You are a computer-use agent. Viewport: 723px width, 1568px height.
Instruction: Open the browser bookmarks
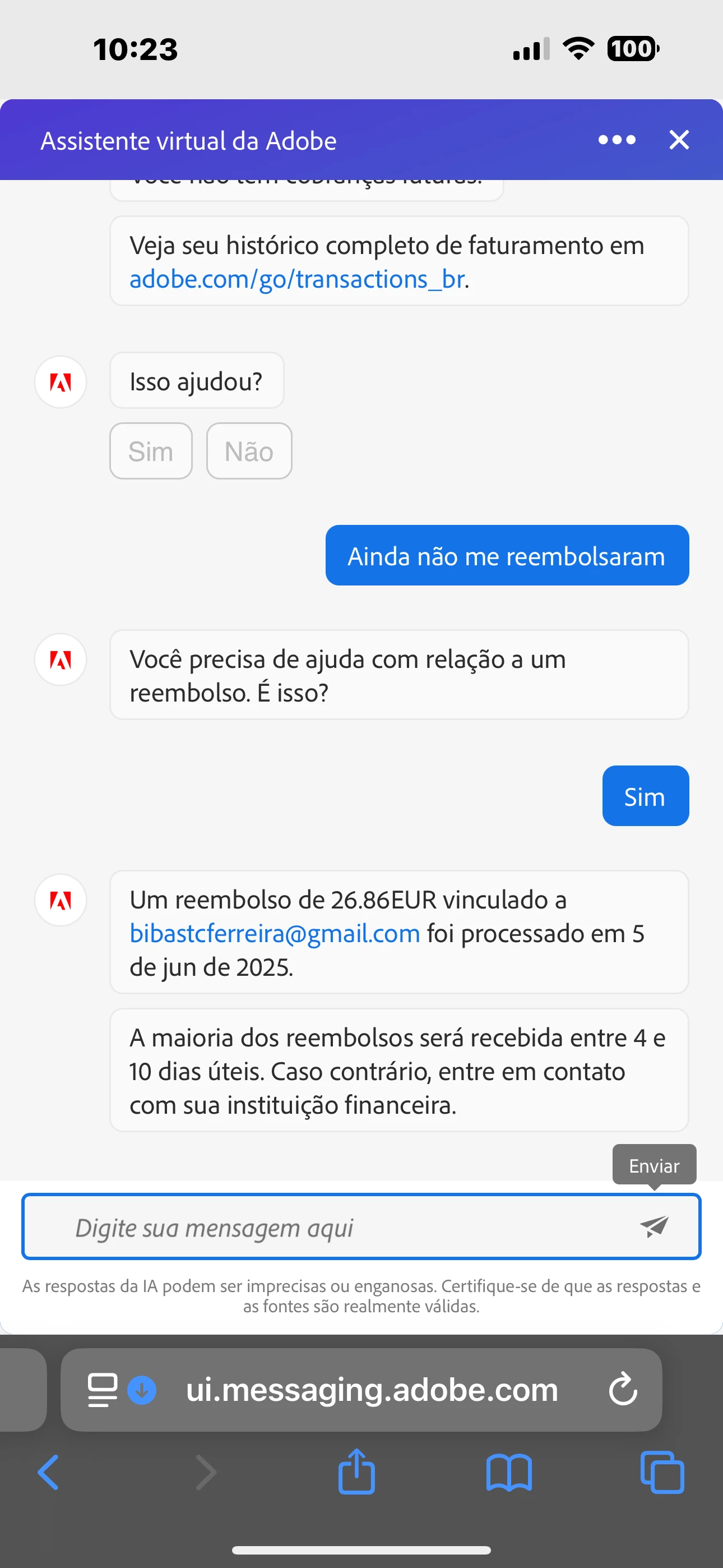pyautogui.click(x=509, y=1472)
